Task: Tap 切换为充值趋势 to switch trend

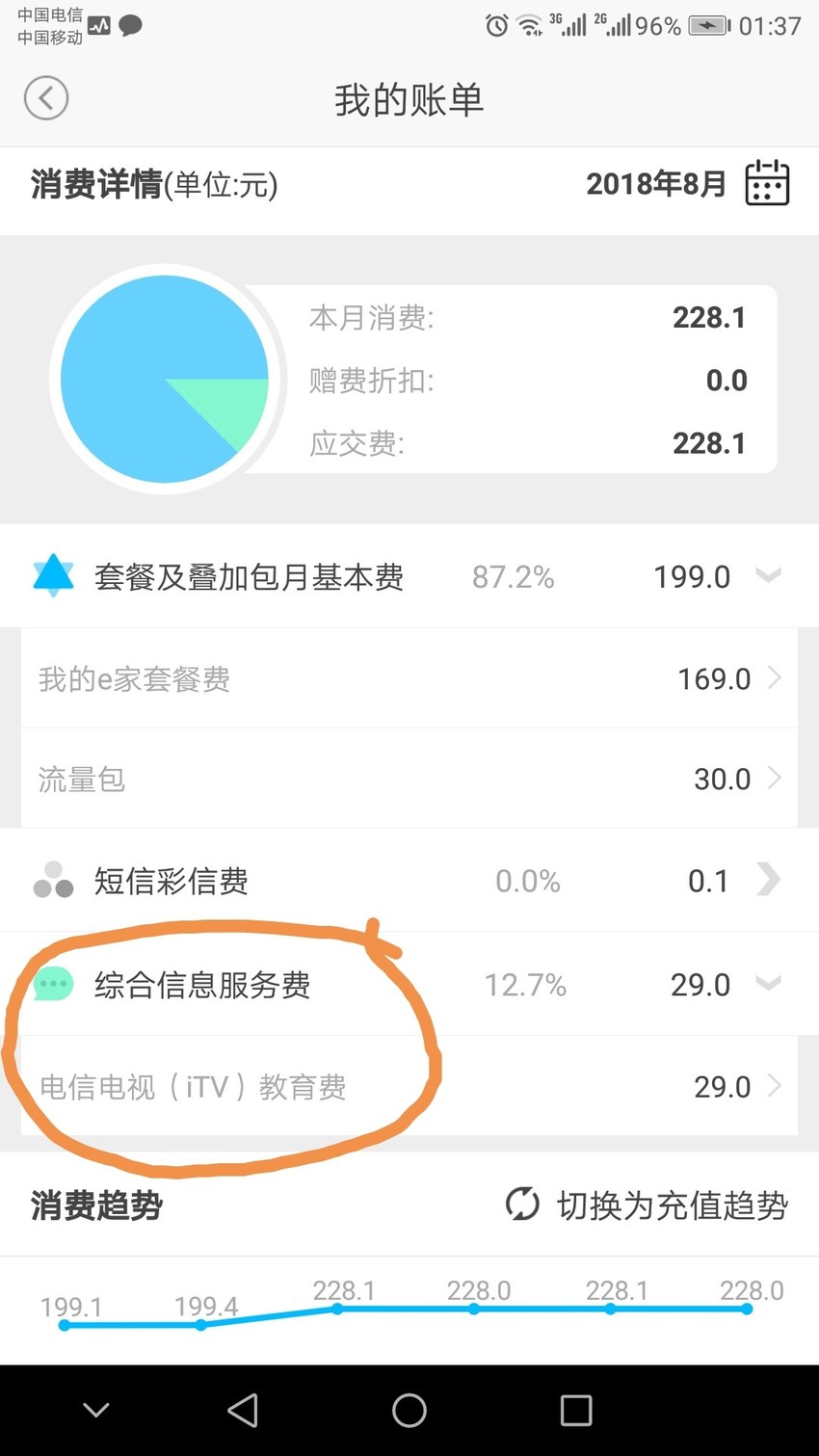Action: click(x=647, y=1205)
